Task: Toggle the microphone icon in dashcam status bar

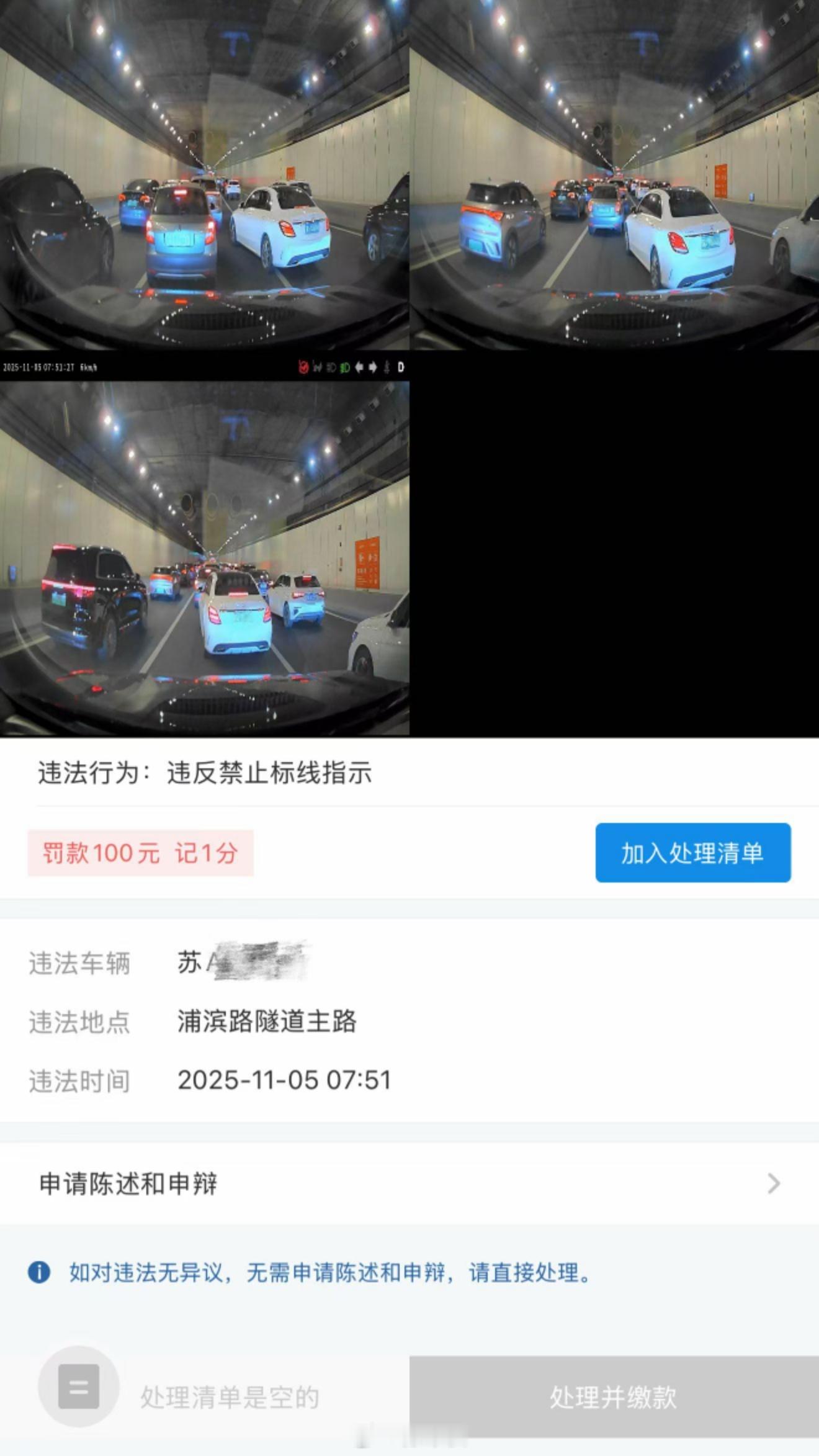Action: pyautogui.click(x=387, y=367)
